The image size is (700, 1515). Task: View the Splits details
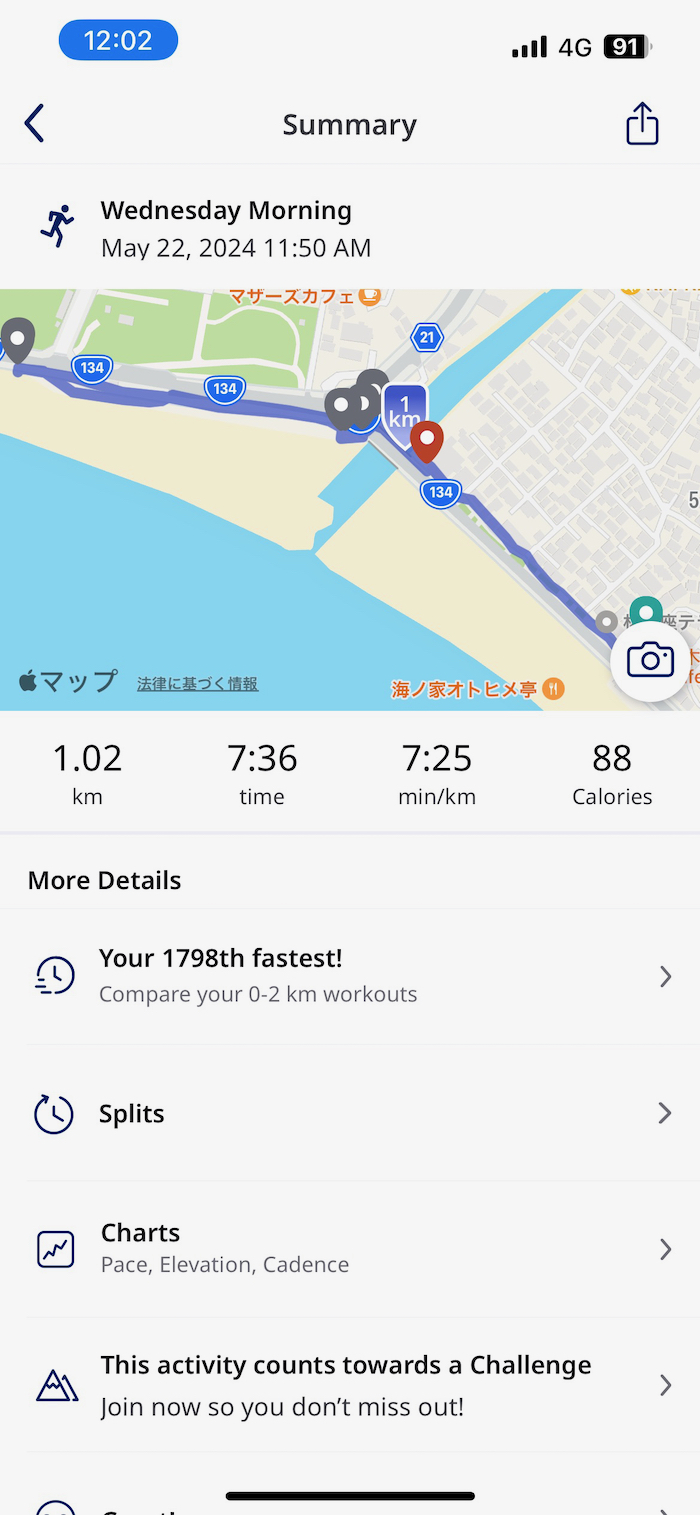[350, 1113]
